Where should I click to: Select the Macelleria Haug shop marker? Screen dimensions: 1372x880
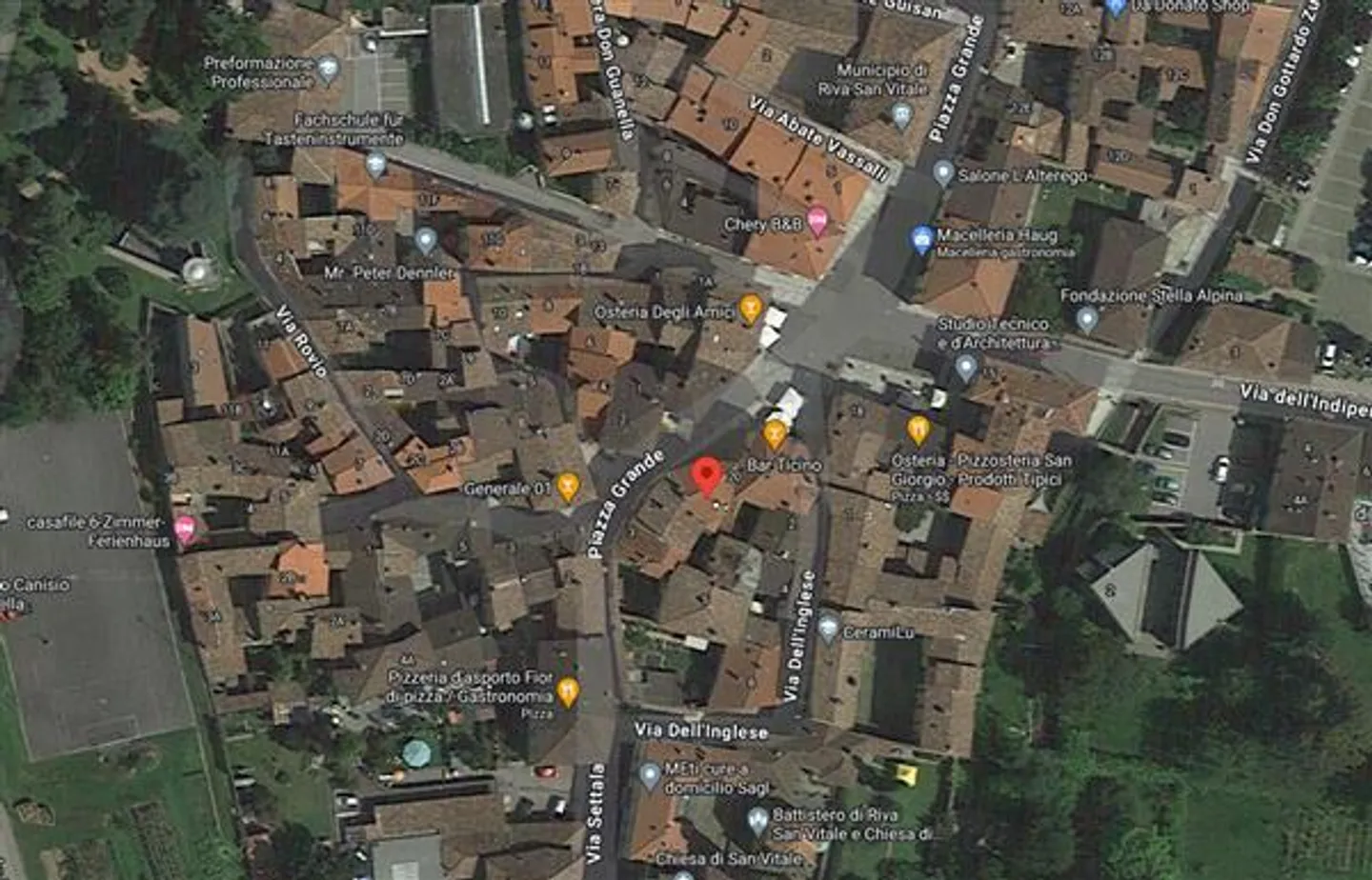[x=921, y=239]
